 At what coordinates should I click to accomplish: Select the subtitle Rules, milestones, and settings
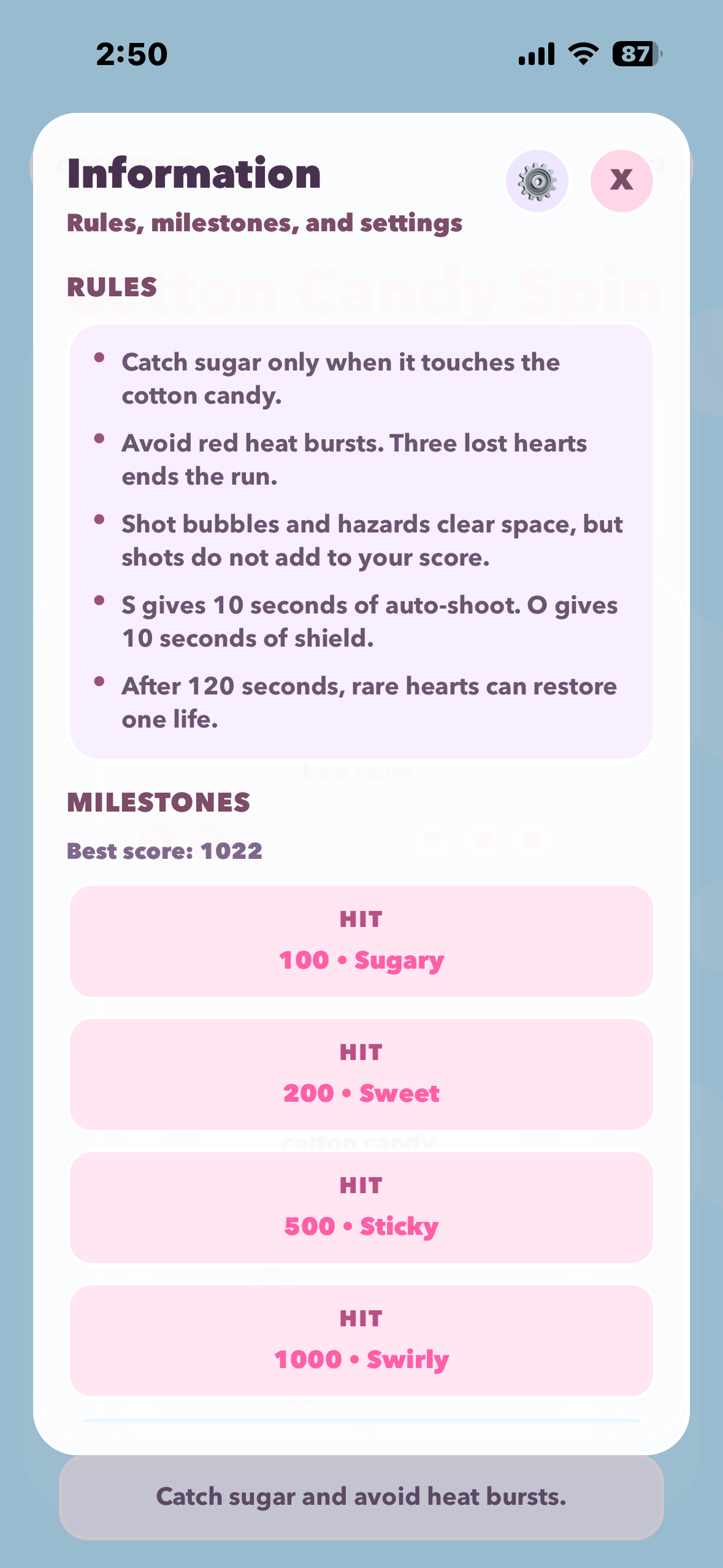pos(264,223)
